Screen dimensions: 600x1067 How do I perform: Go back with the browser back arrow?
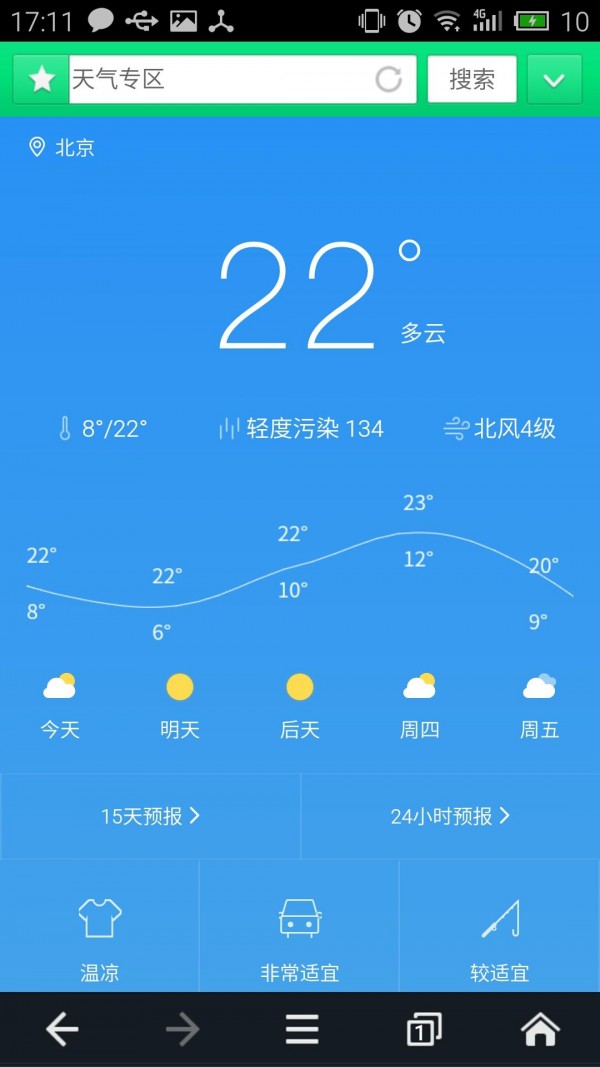point(62,1029)
